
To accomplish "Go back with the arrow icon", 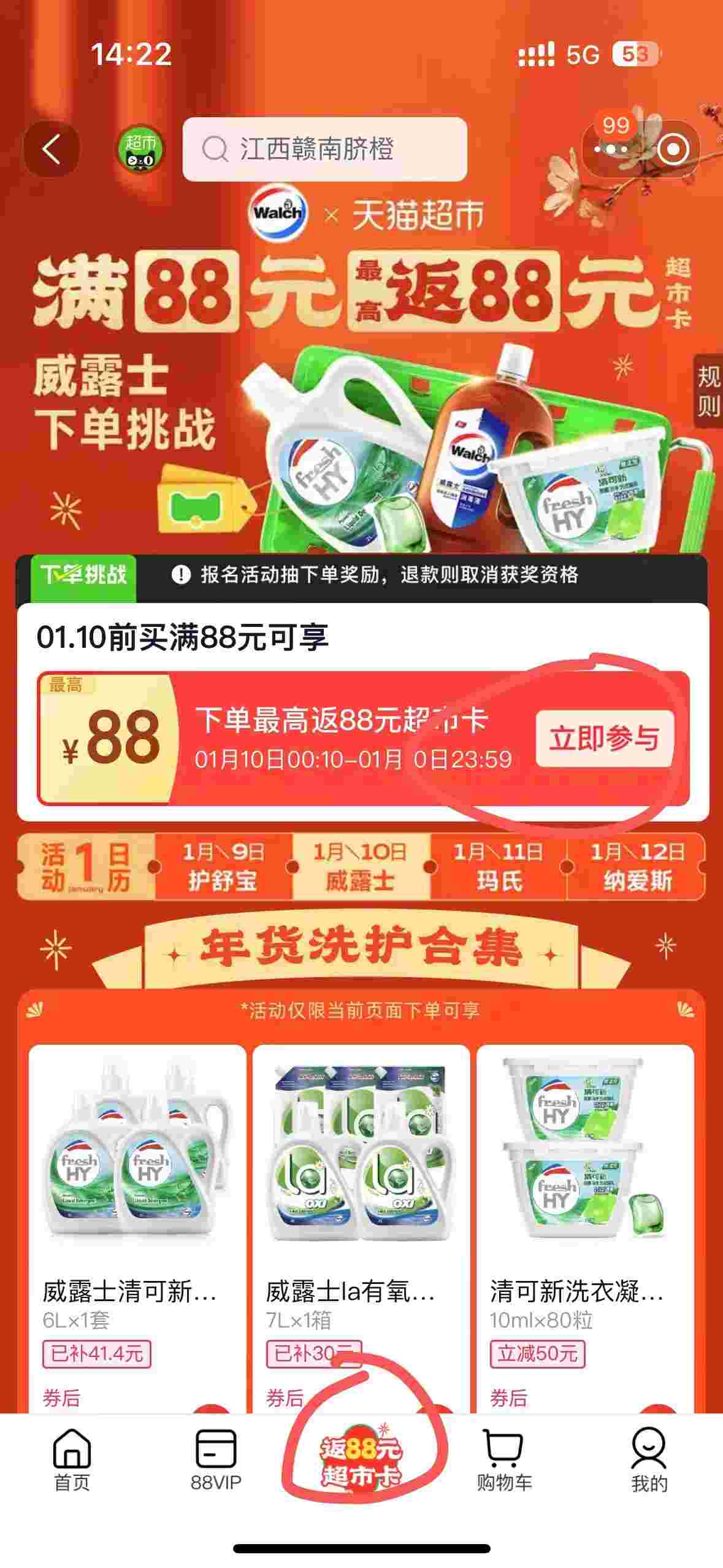I will tap(52, 149).
